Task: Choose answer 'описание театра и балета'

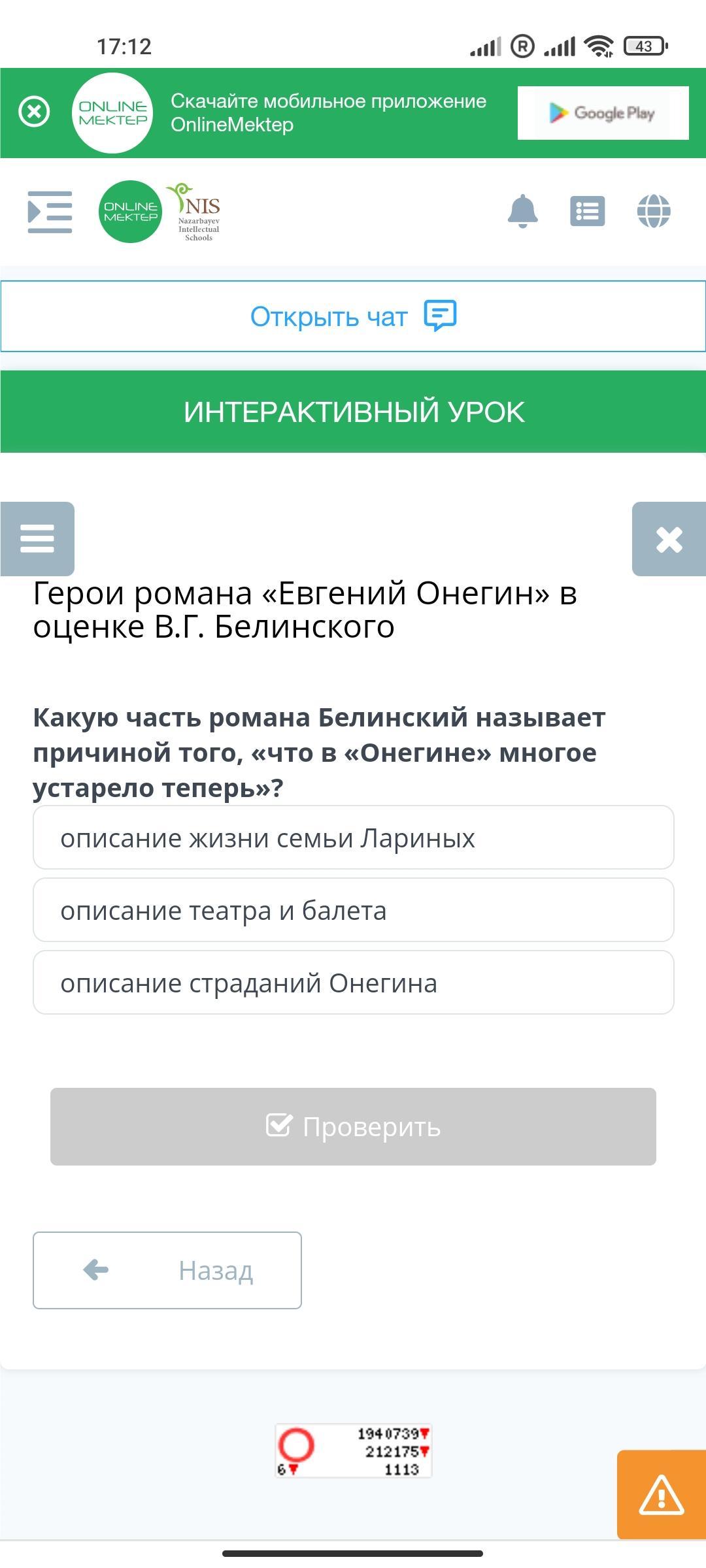Action: [353, 910]
